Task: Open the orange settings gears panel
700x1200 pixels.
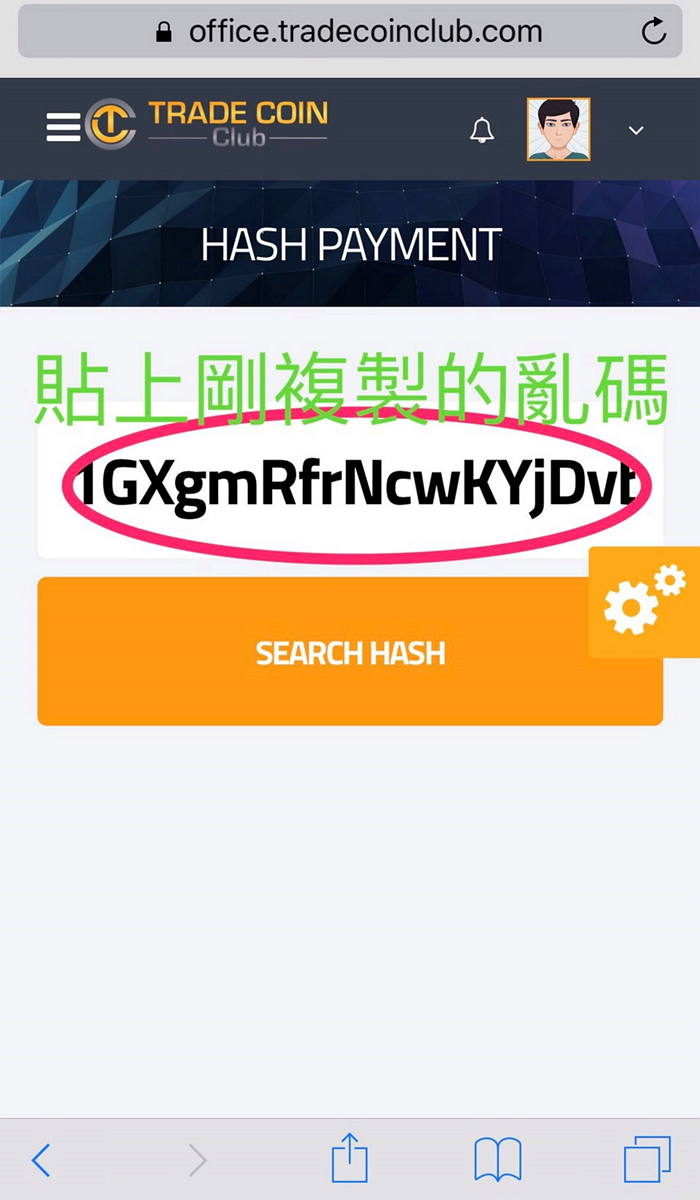Action: click(x=645, y=602)
